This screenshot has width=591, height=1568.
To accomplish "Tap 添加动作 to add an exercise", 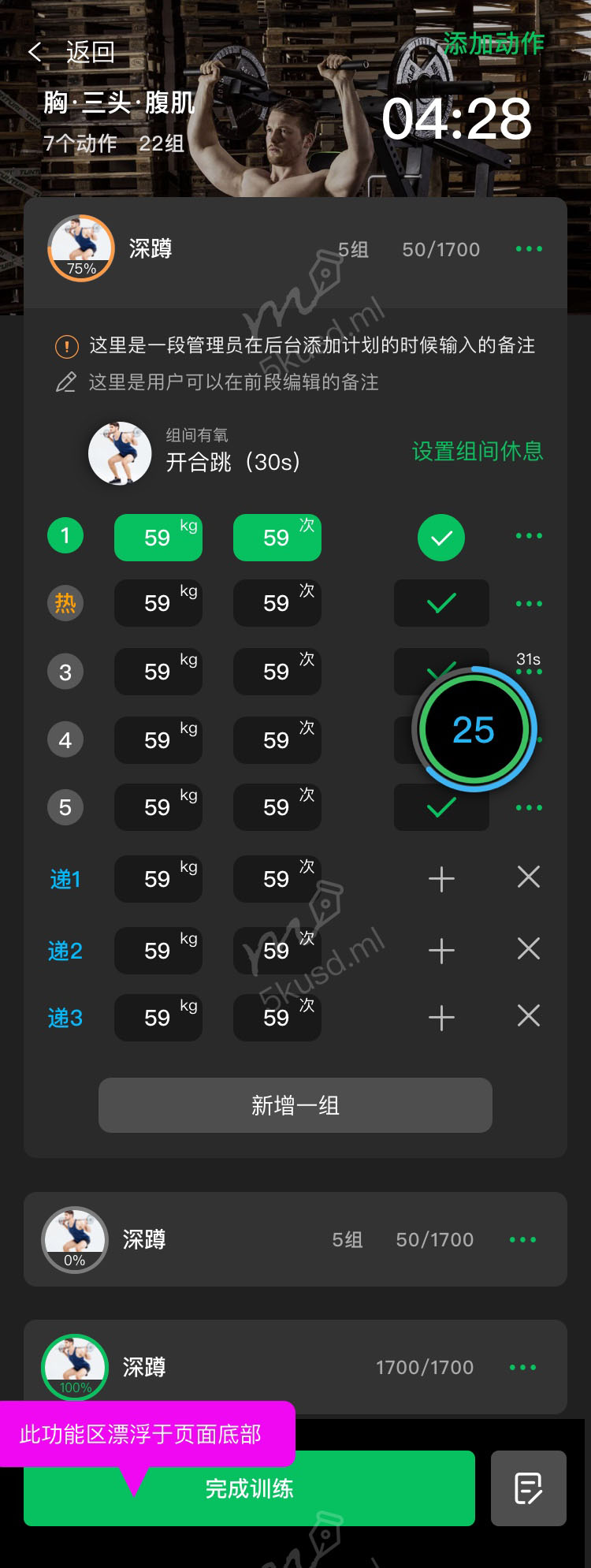I will click(493, 43).
